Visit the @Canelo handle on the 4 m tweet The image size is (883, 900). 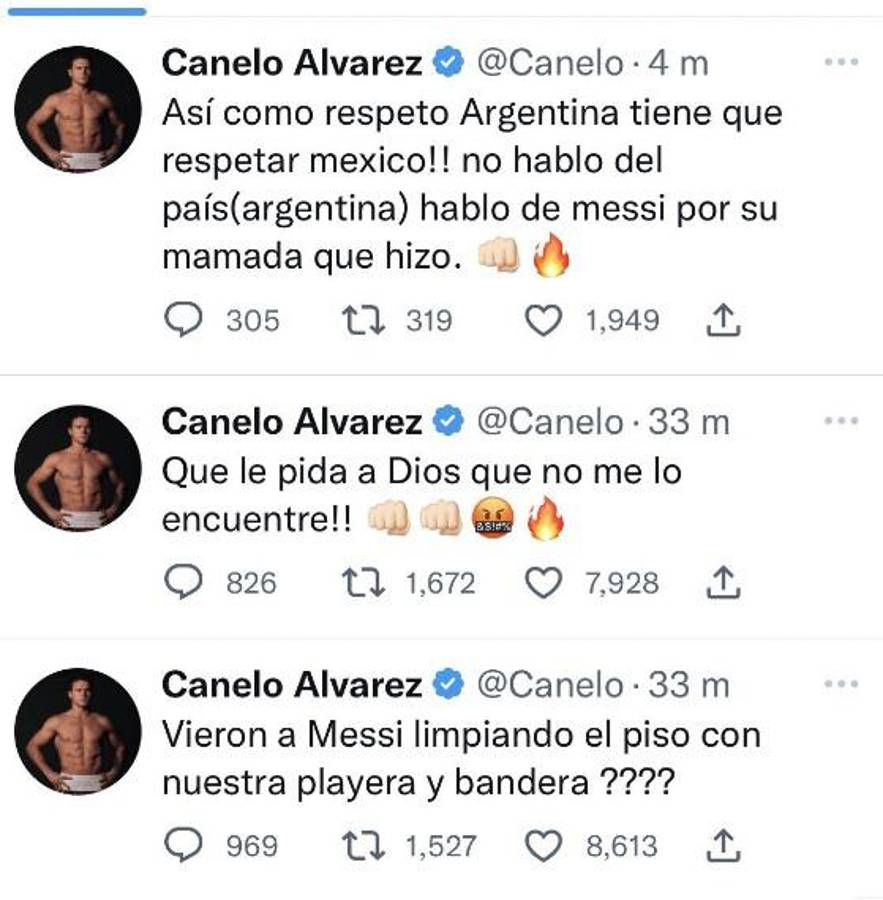coord(548,63)
